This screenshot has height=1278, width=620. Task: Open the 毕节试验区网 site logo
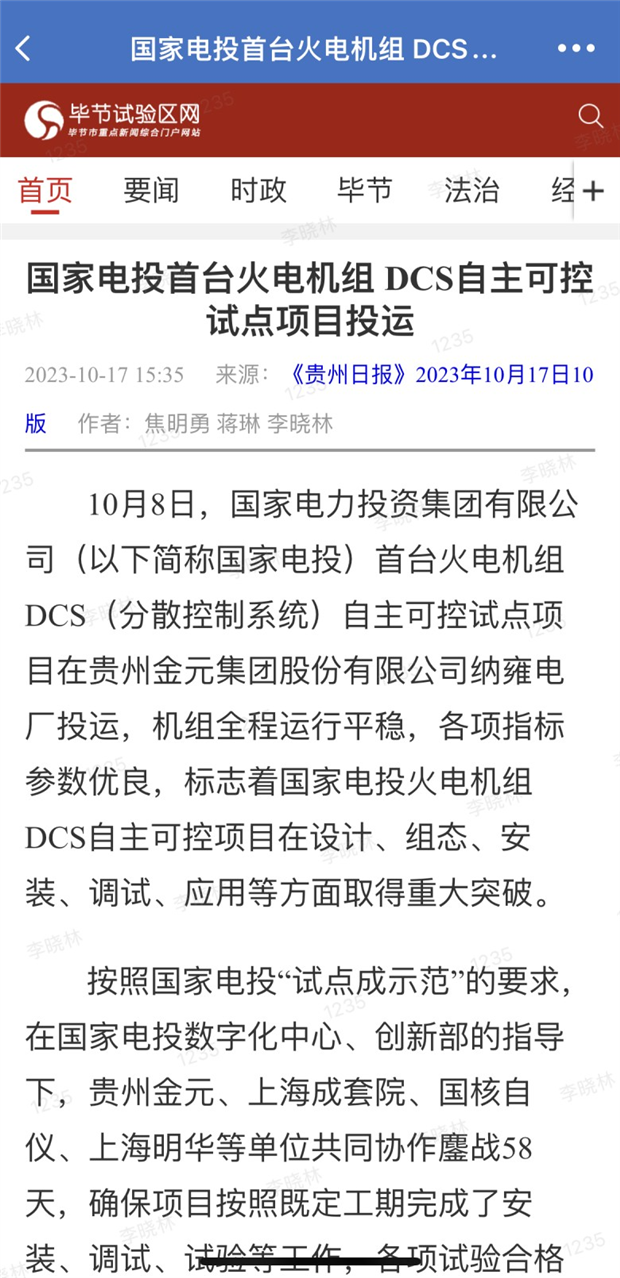[112, 119]
